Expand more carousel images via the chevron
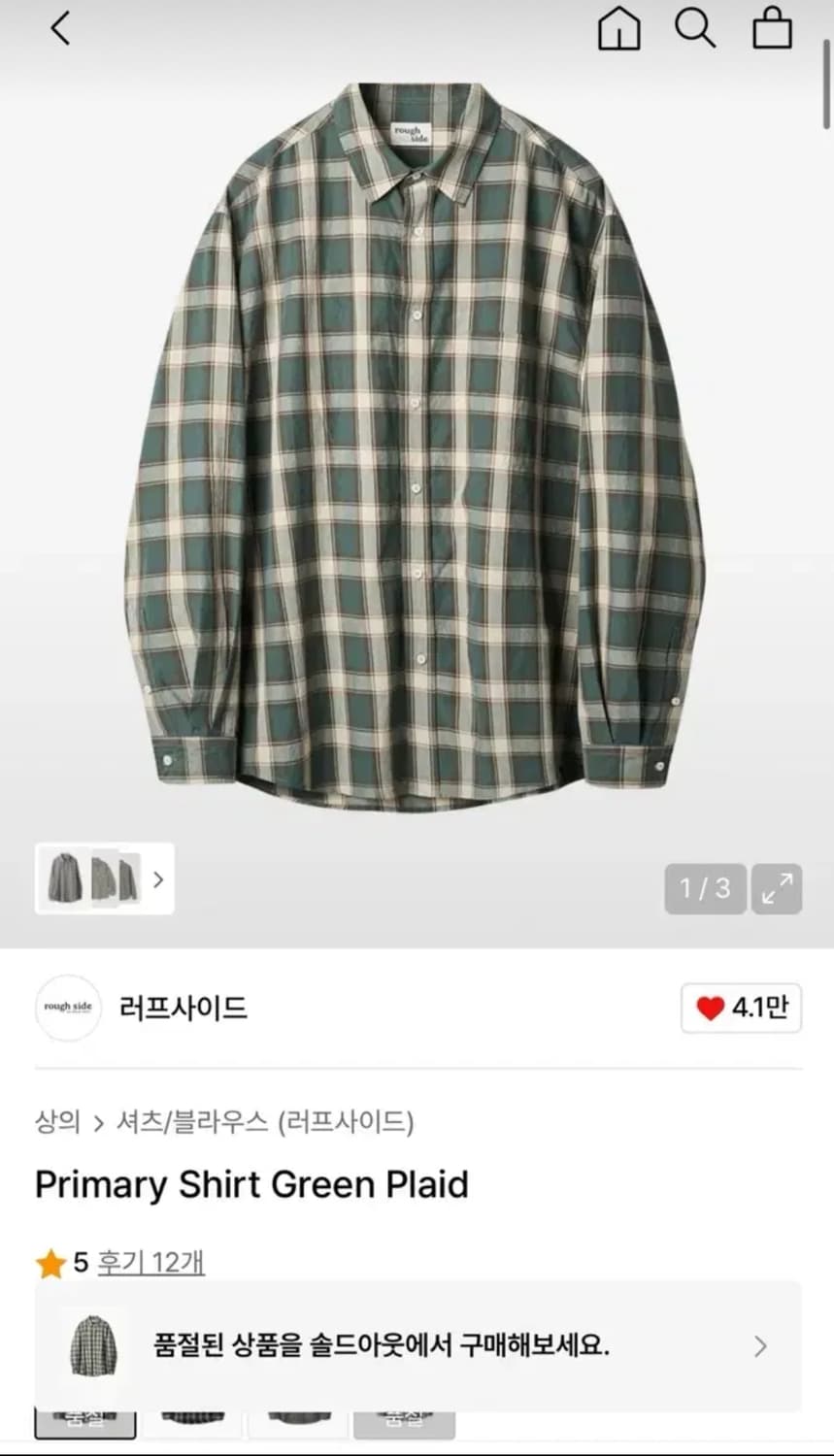 [x=157, y=879]
